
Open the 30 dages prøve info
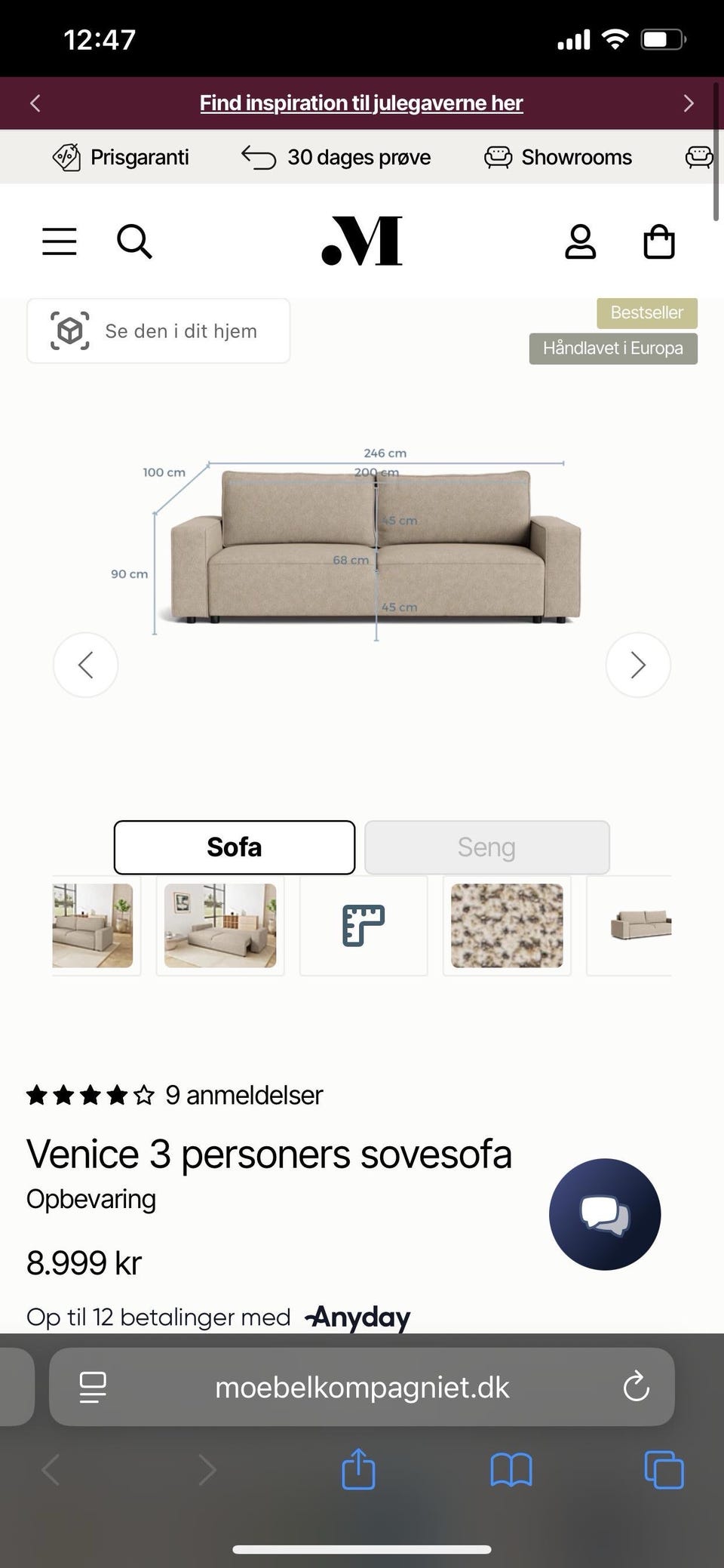[x=336, y=157]
